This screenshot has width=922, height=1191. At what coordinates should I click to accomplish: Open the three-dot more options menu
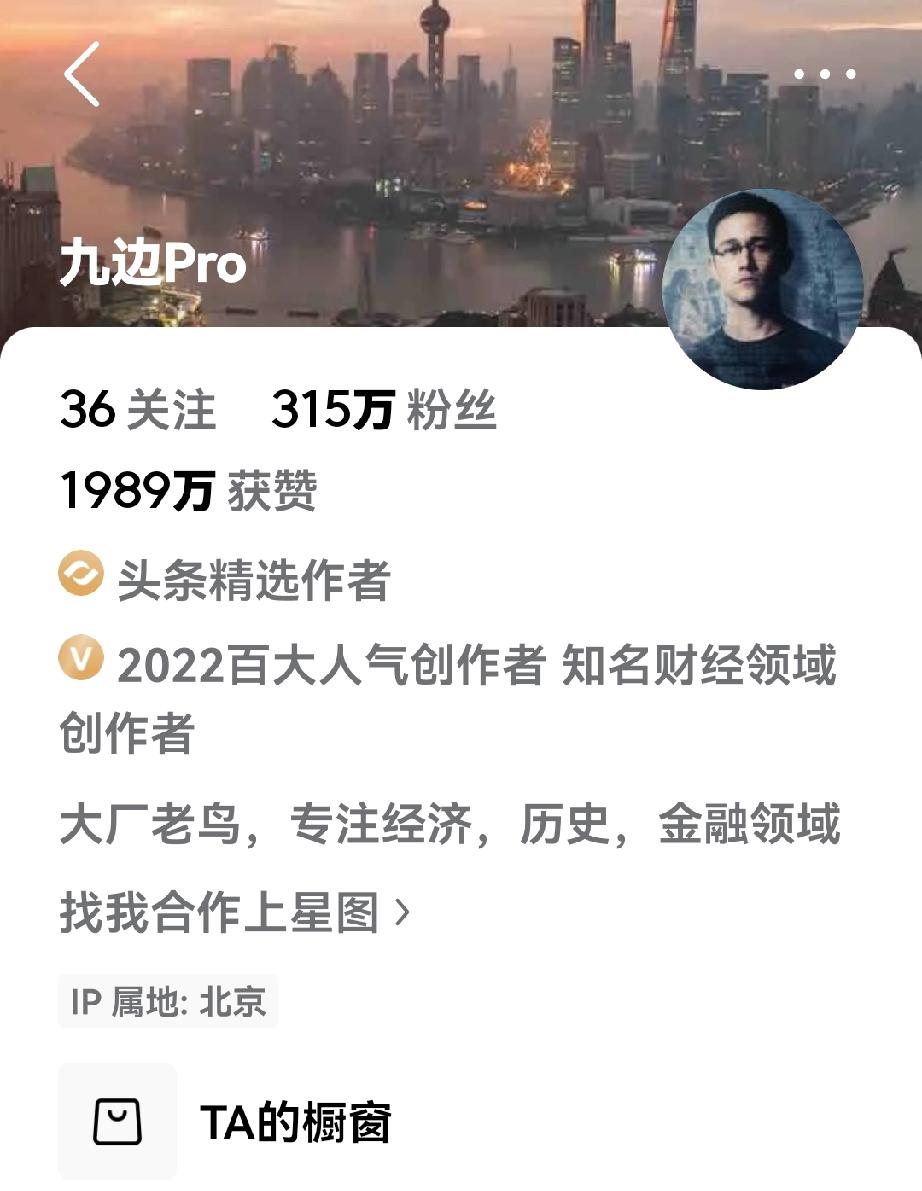pyautogui.click(x=823, y=73)
